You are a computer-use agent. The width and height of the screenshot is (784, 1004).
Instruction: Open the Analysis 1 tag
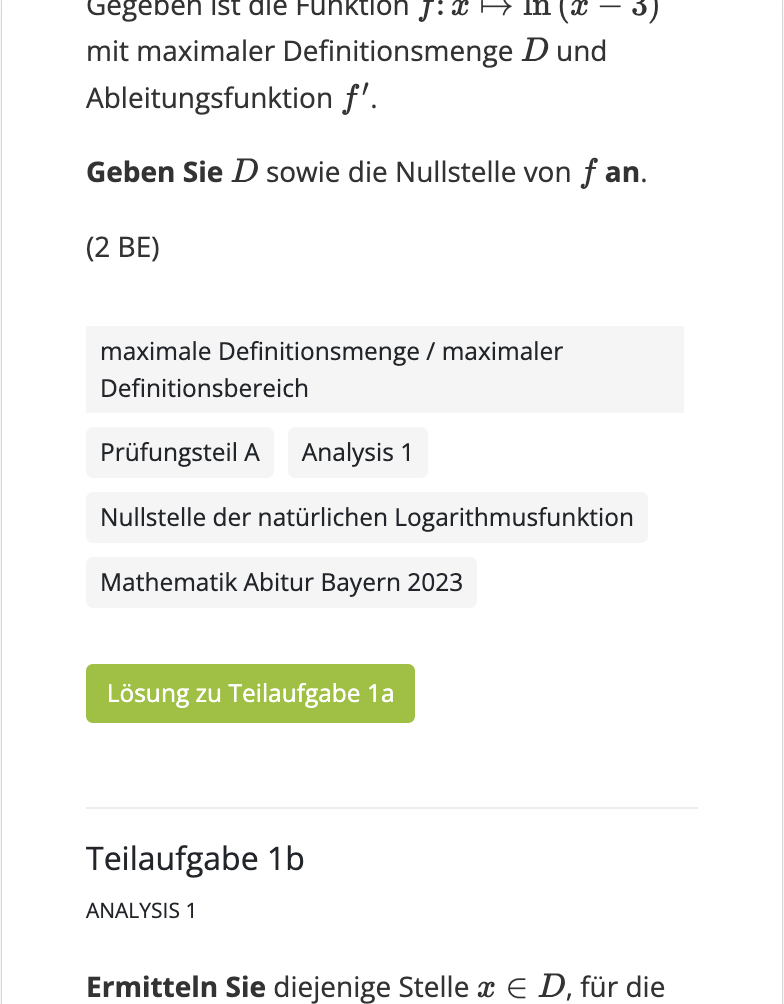[357, 452]
